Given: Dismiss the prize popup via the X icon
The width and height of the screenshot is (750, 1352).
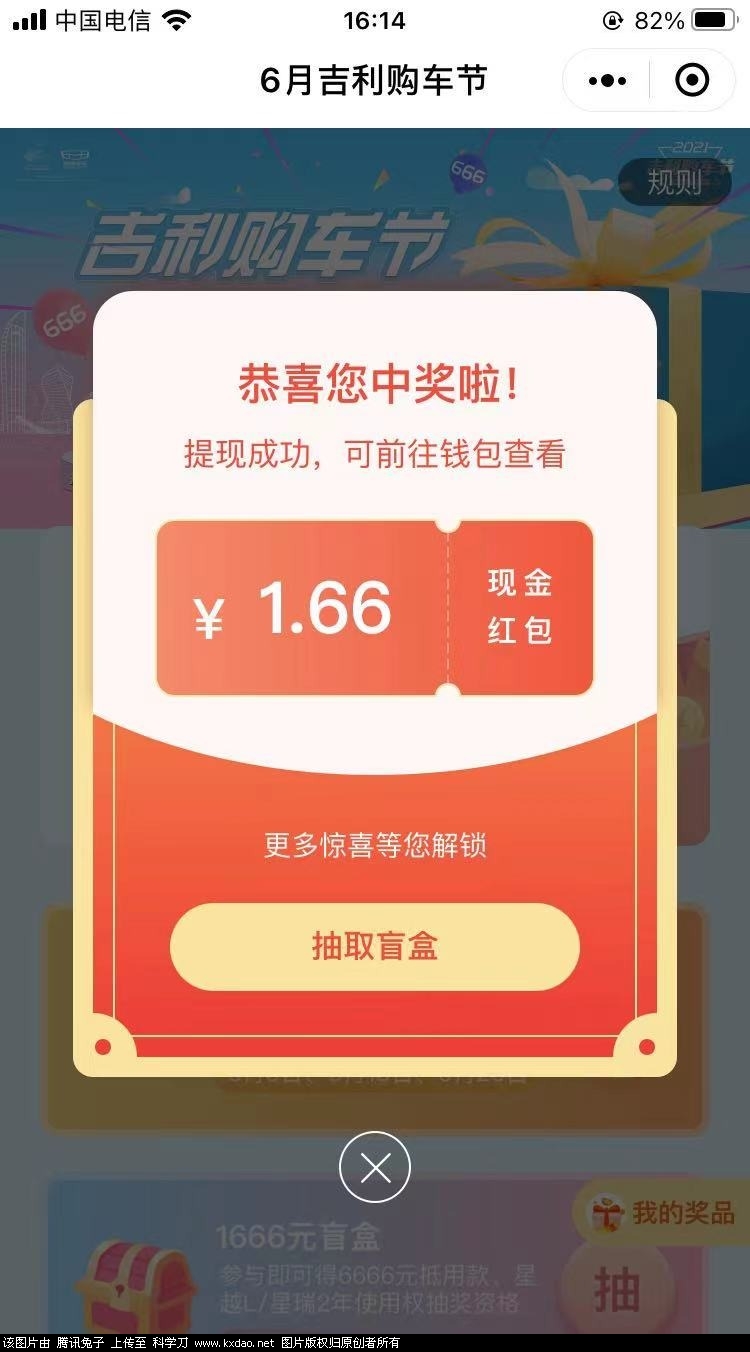Looking at the screenshot, I should pyautogui.click(x=375, y=1167).
